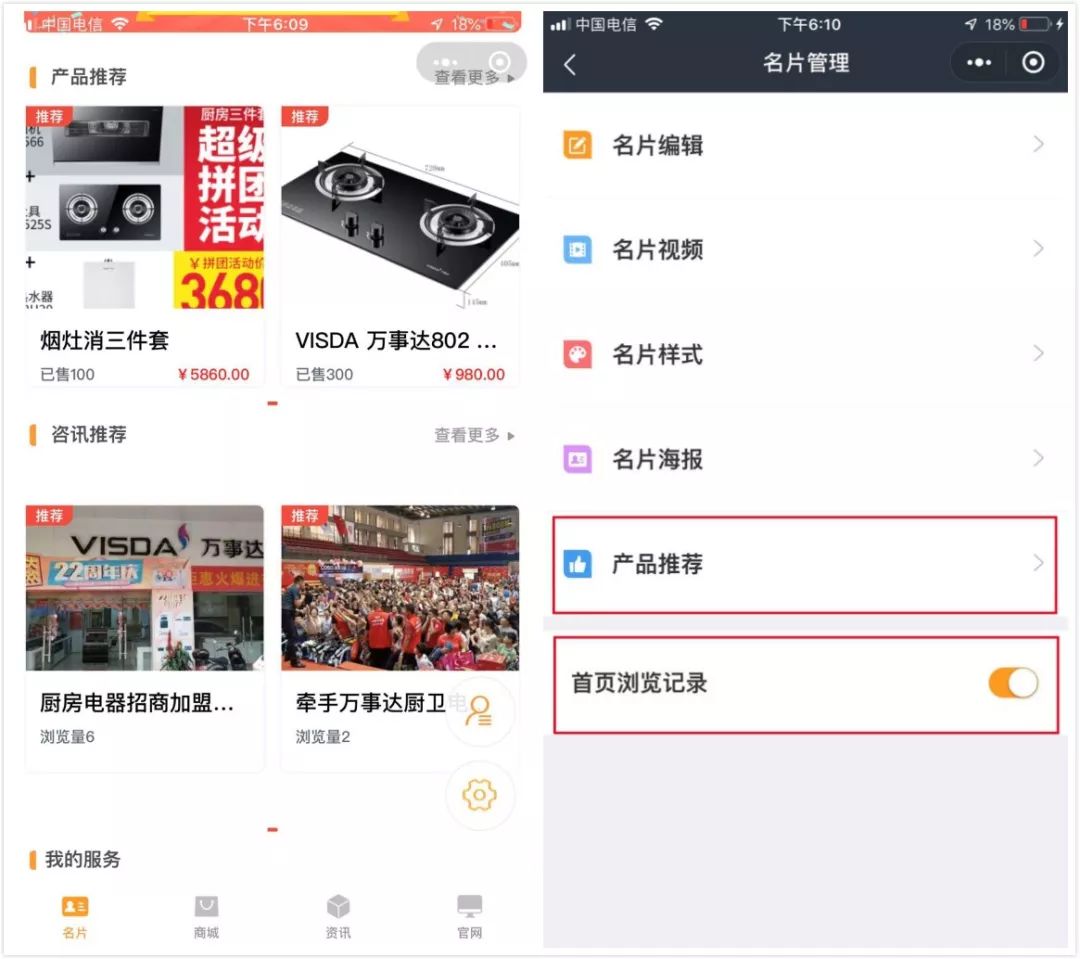Open 名片海报 row

pos(805,459)
